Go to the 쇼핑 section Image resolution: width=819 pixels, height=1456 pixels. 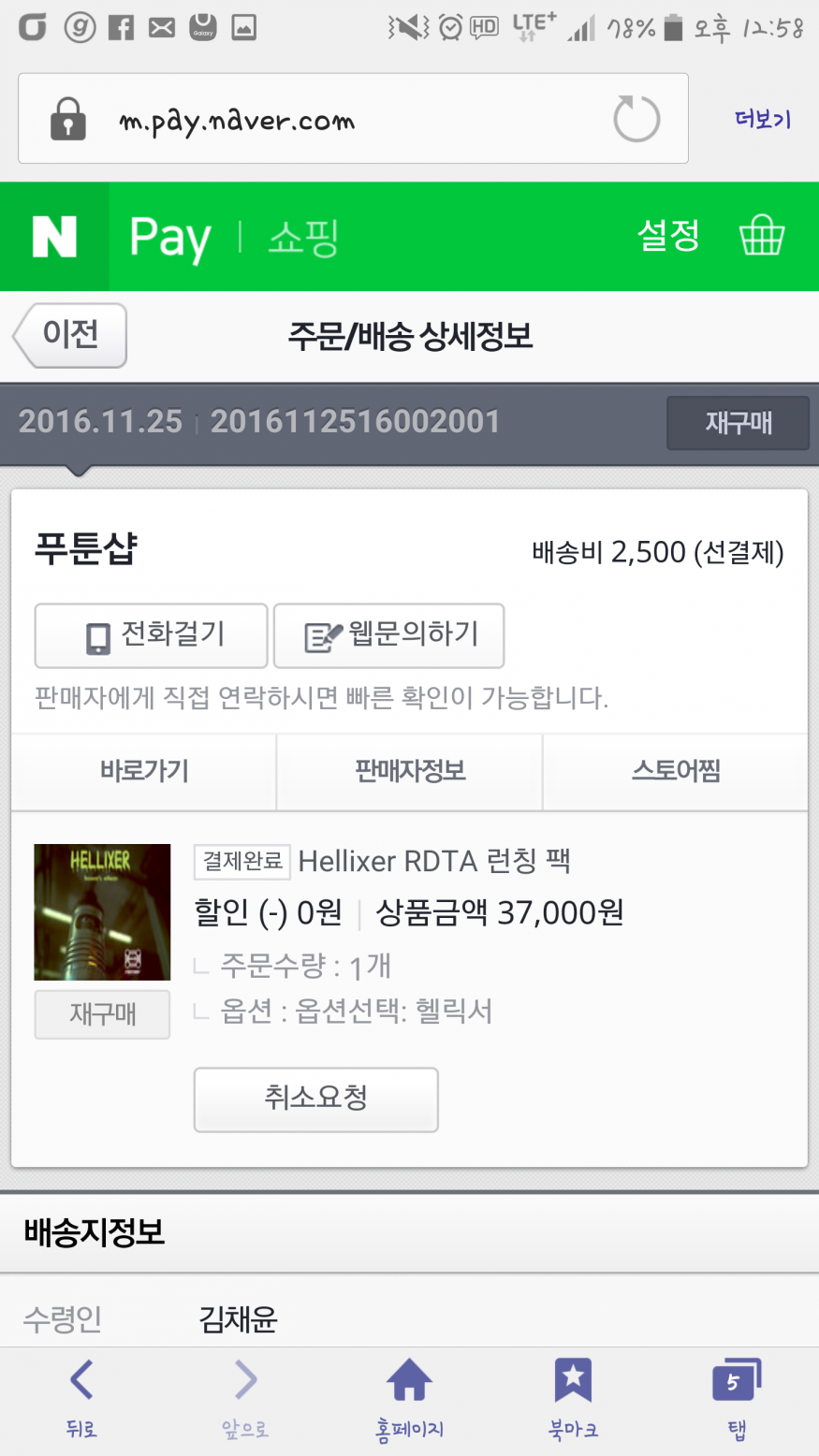pyautogui.click(x=302, y=238)
